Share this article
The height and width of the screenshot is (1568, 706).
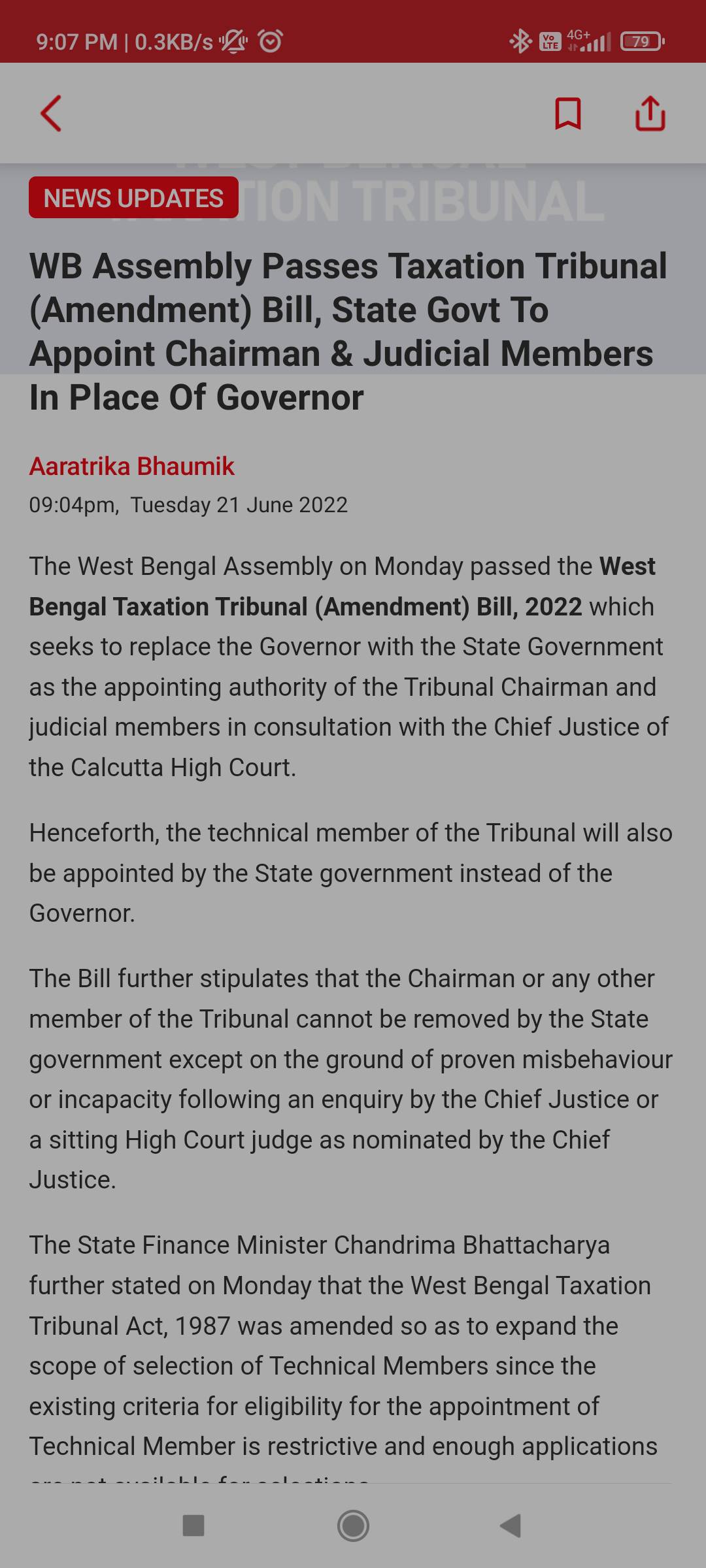[650, 114]
